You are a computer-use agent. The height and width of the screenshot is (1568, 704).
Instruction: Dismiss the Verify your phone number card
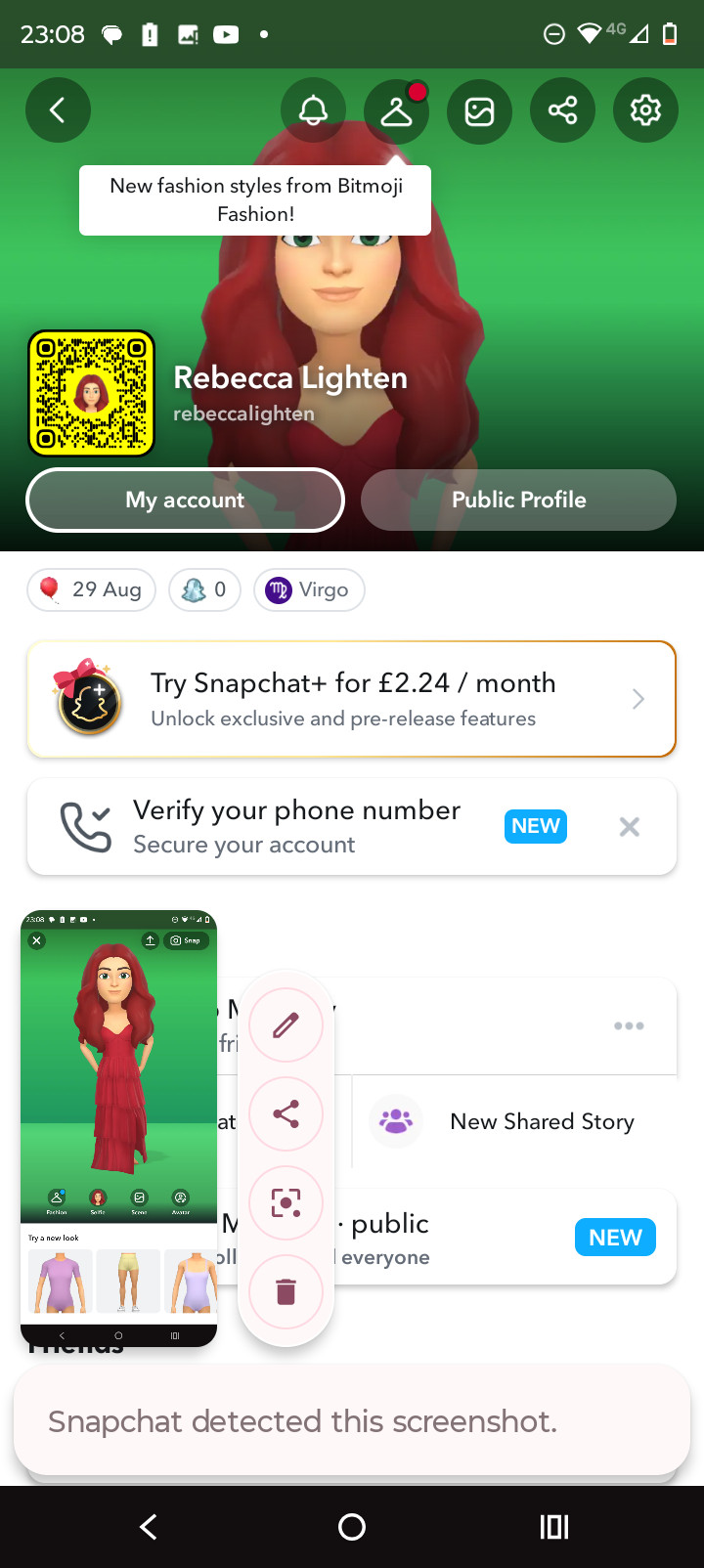[x=630, y=827]
